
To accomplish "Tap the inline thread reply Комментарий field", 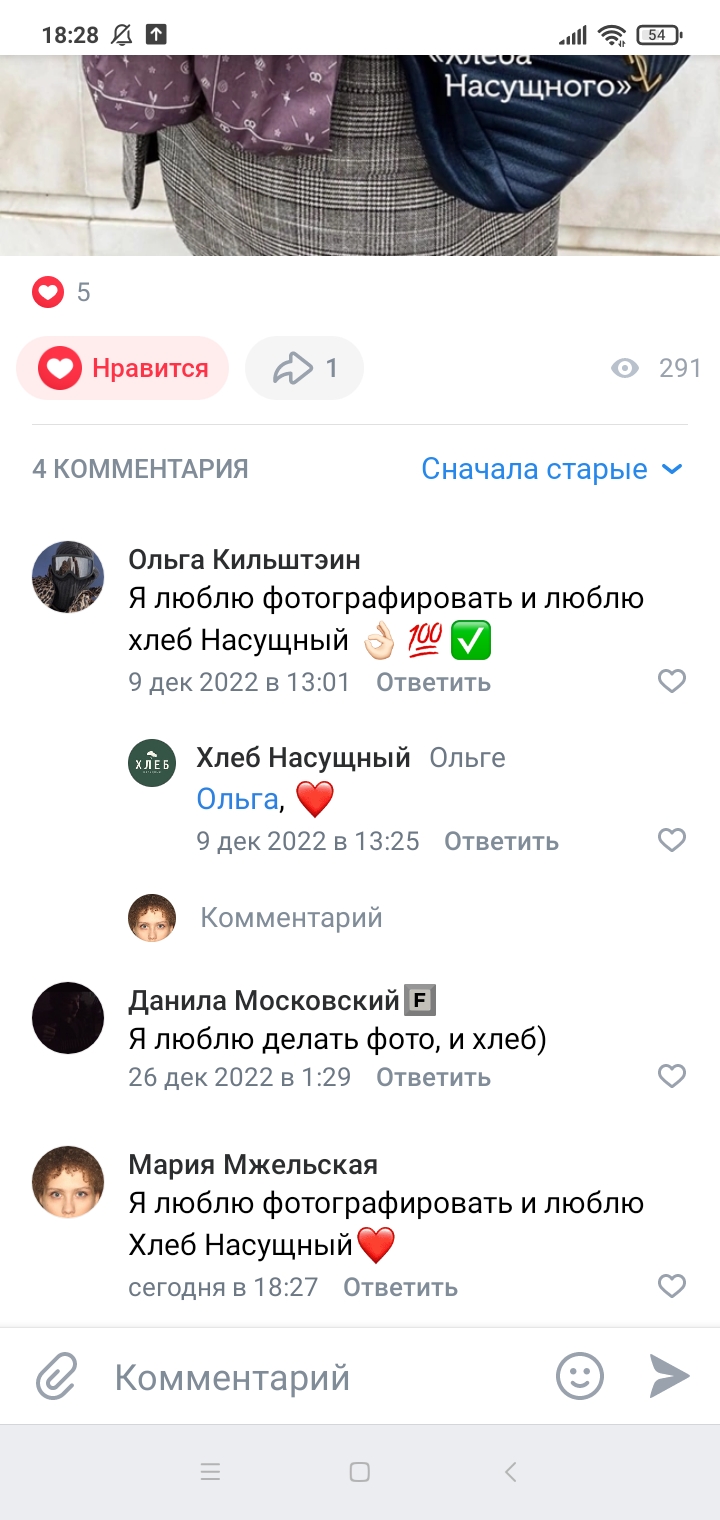I will (x=291, y=918).
